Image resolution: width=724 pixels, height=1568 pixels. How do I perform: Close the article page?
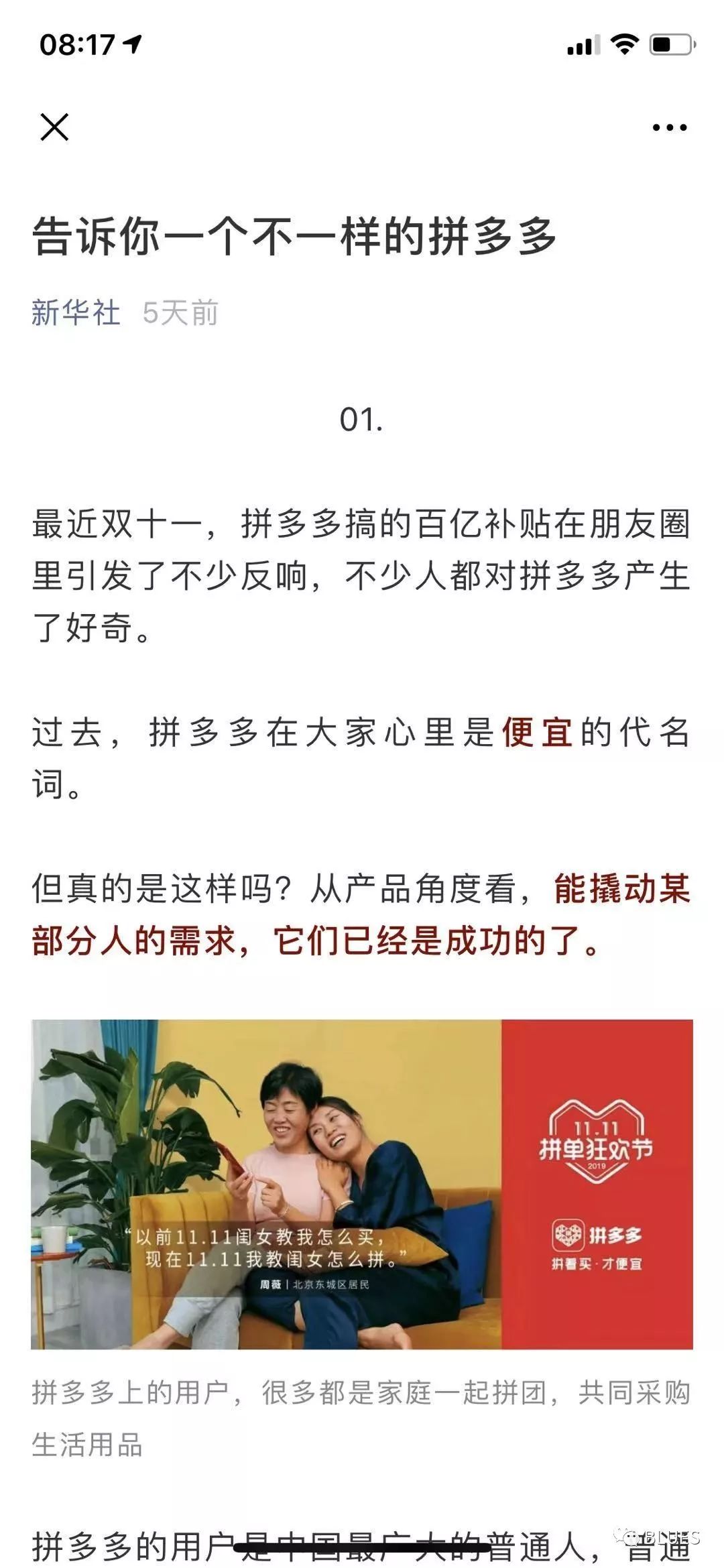point(54,127)
